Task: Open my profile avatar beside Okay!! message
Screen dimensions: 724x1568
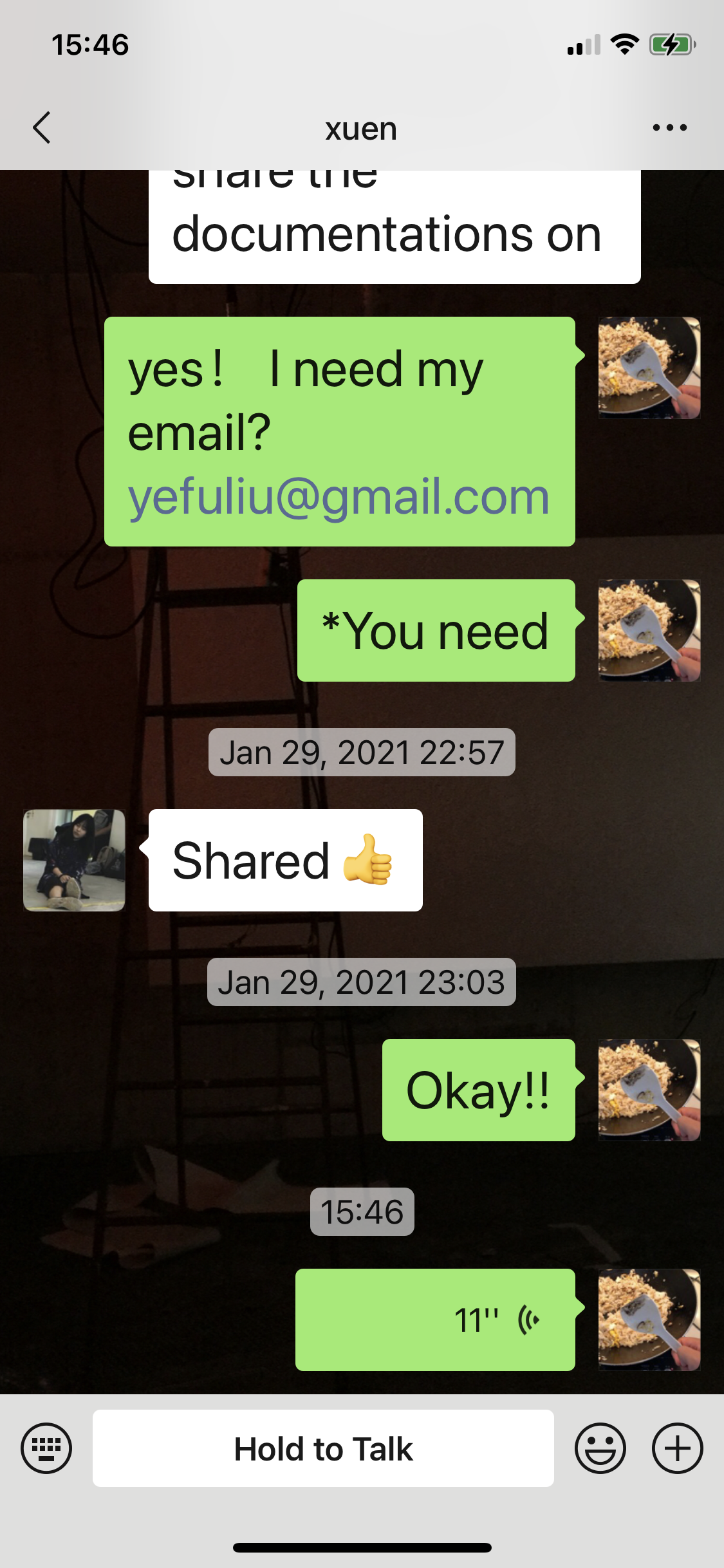Action: pyautogui.click(x=649, y=1090)
